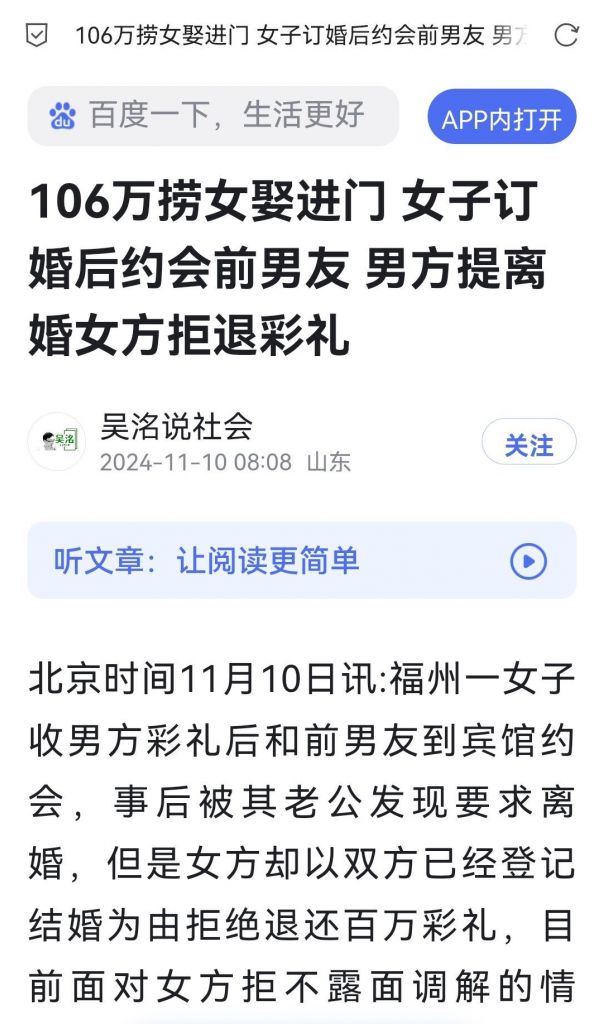
Task: Tap the Baidu search box
Action: (x=212, y=116)
